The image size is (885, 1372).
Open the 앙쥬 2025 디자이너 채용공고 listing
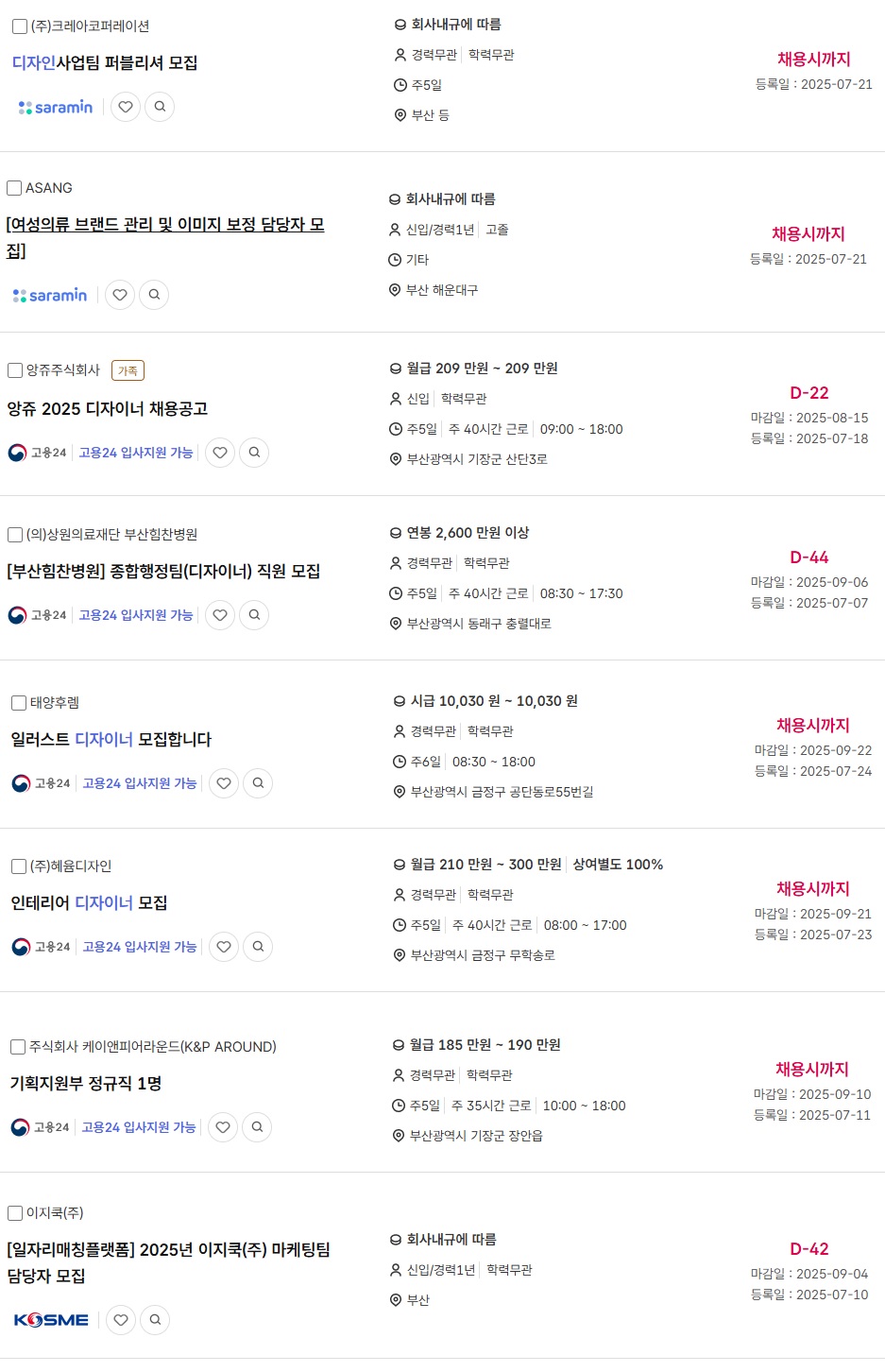click(107, 409)
